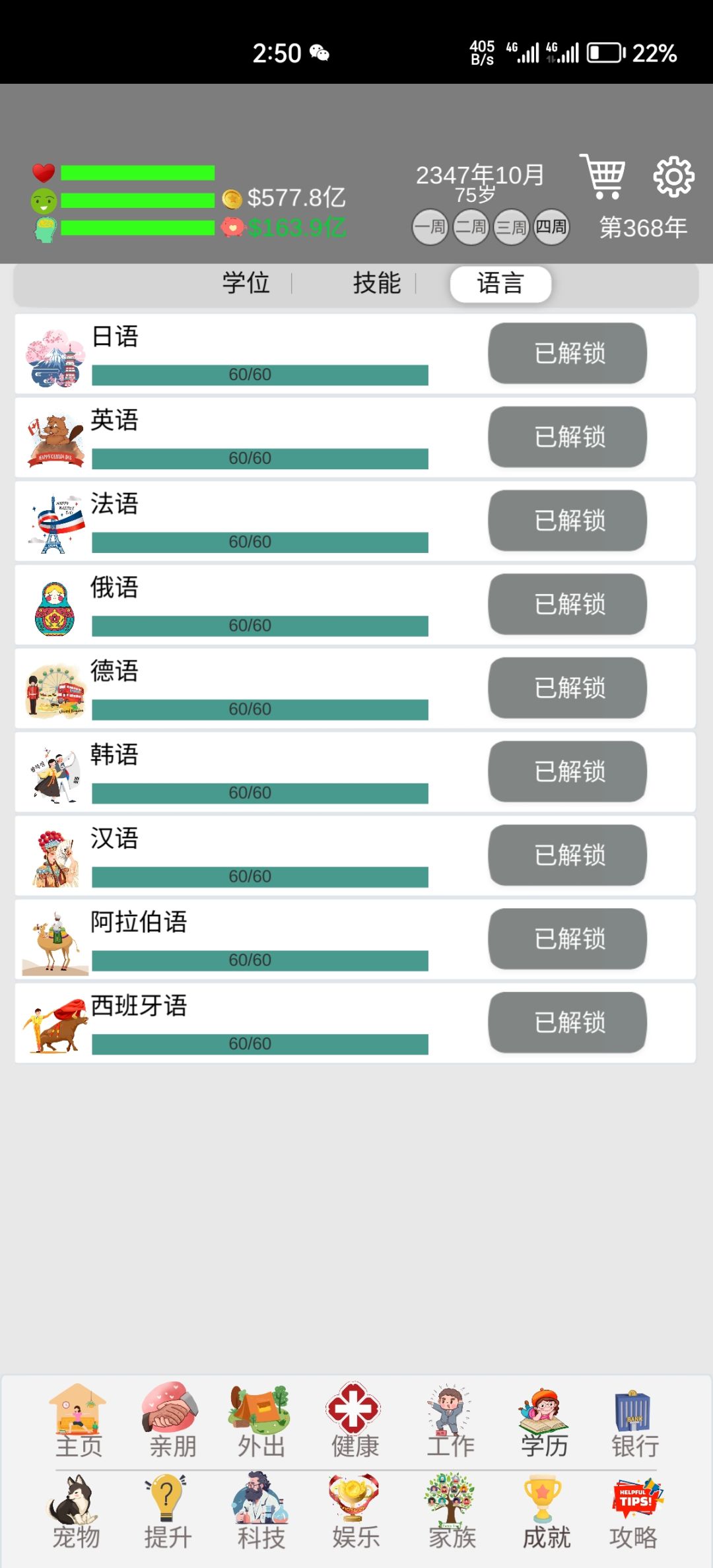Open the 宠物 pets section

click(75, 1512)
